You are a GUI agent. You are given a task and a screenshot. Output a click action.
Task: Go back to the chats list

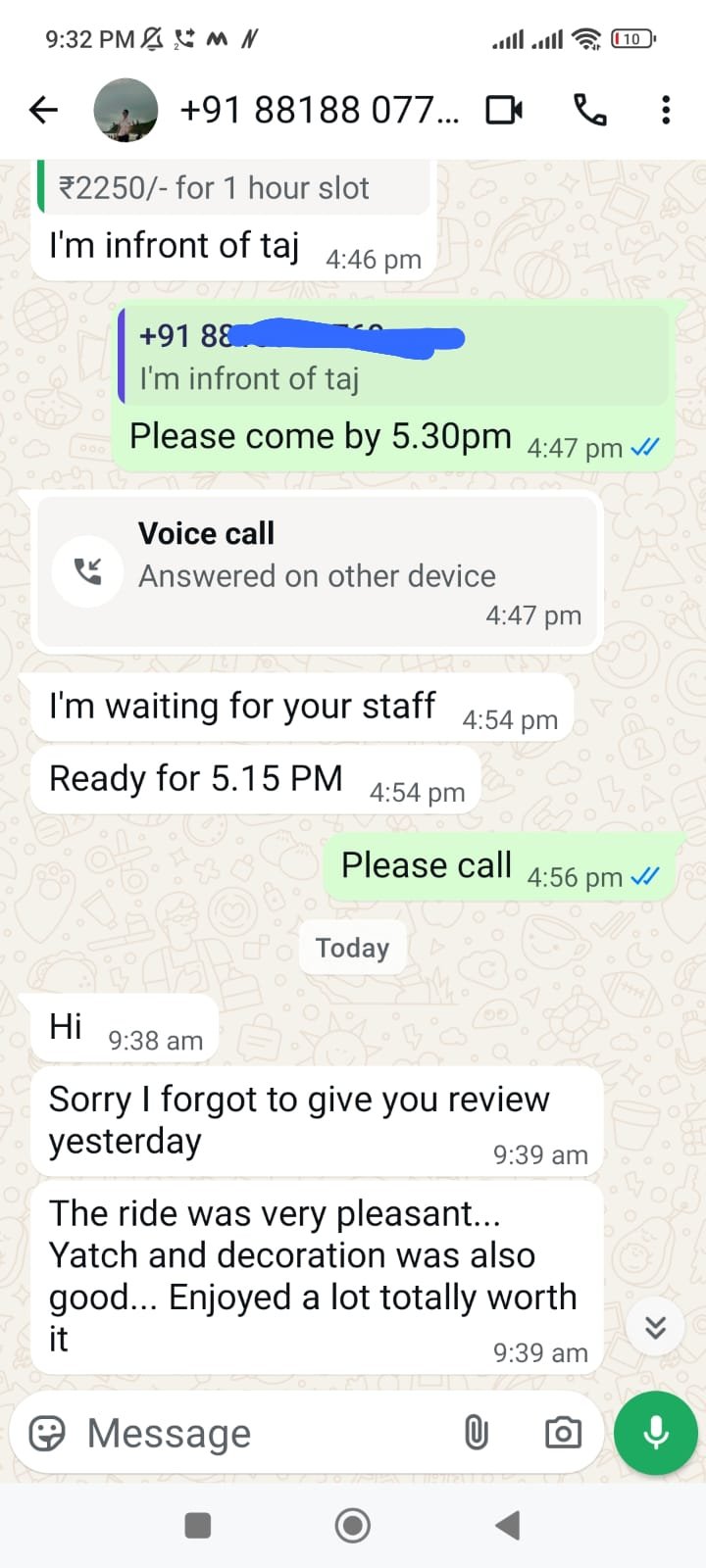[x=43, y=110]
